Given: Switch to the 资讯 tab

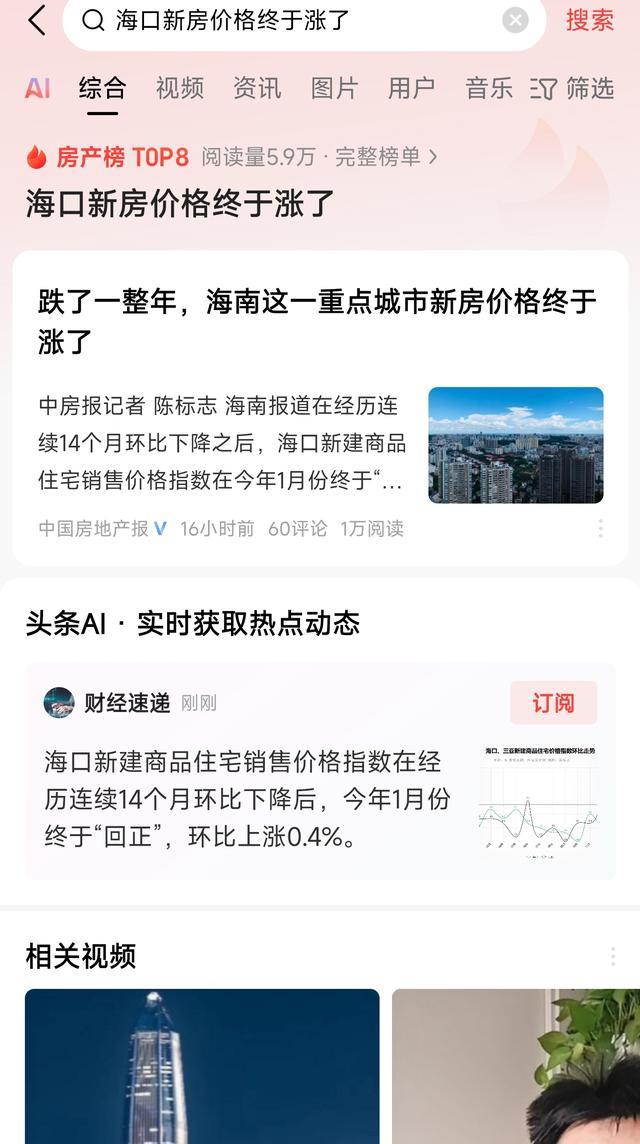Looking at the screenshot, I should (x=257, y=89).
